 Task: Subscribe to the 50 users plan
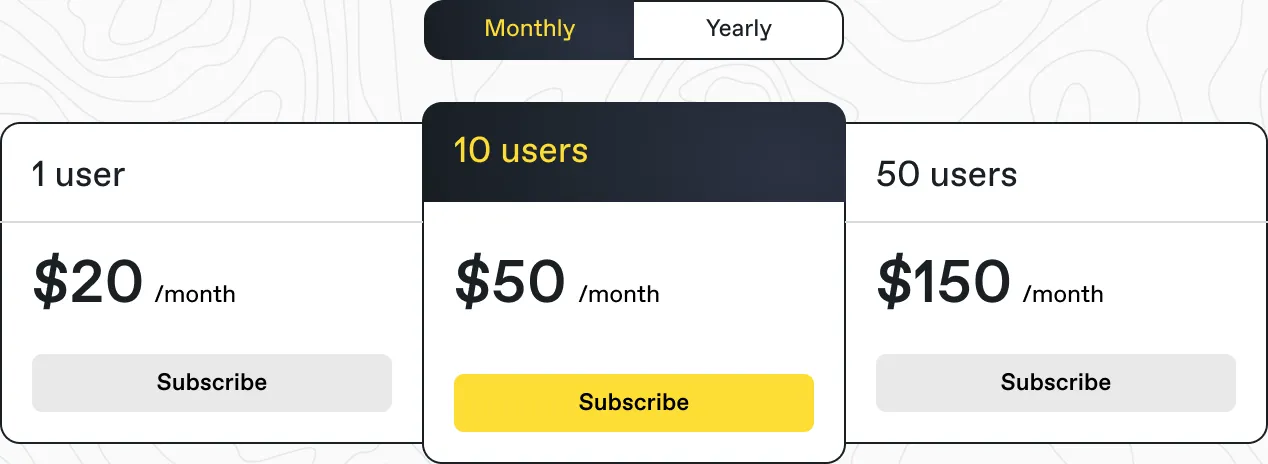1056,382
